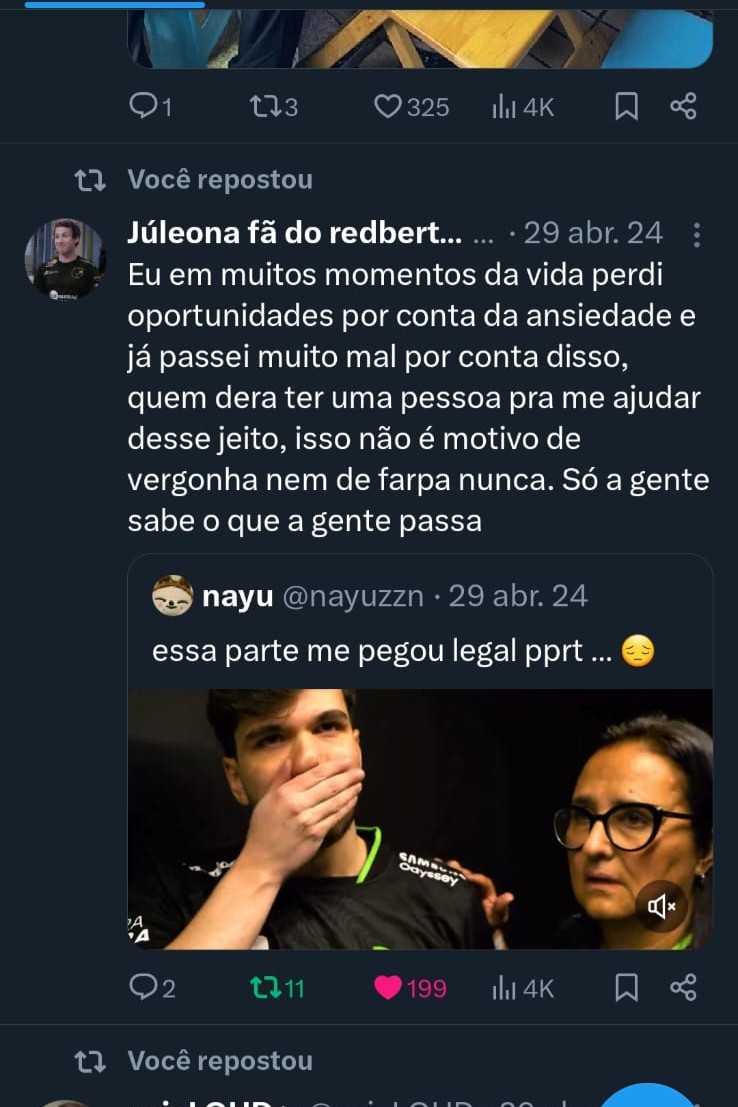Unmute the video in nayu's post
The height and width of the screenshot is (1107, 738).
pyautogui.click(x=661, y=906)
